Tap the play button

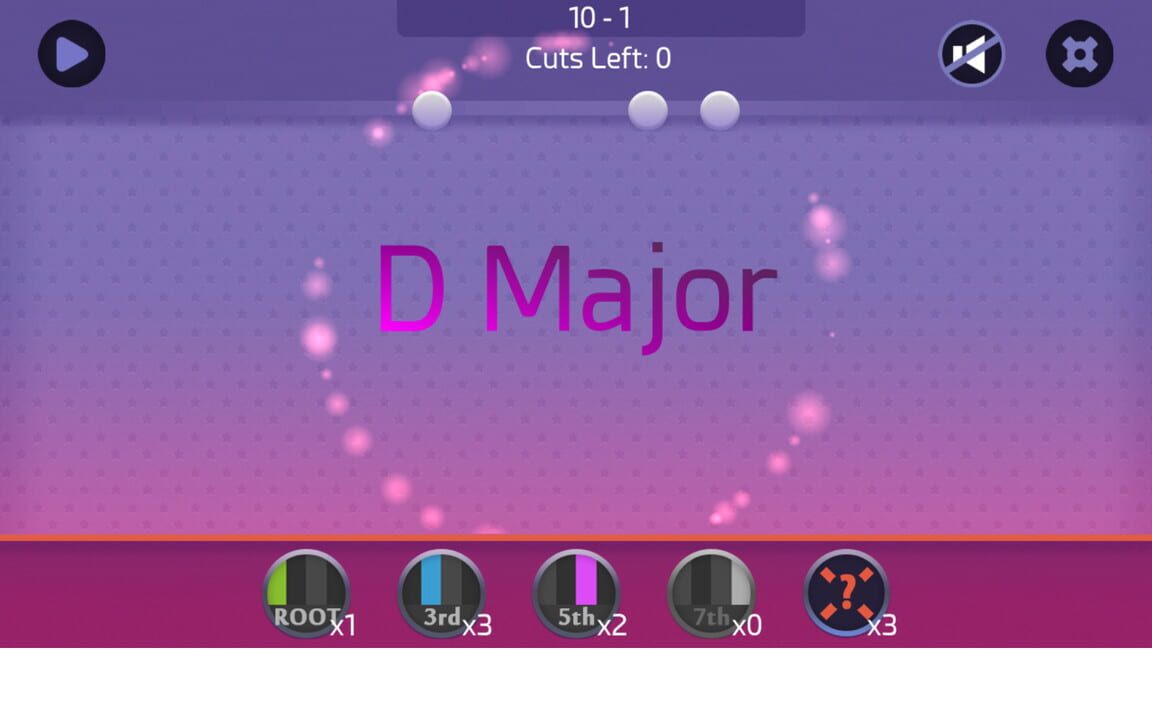click(72, 53)
